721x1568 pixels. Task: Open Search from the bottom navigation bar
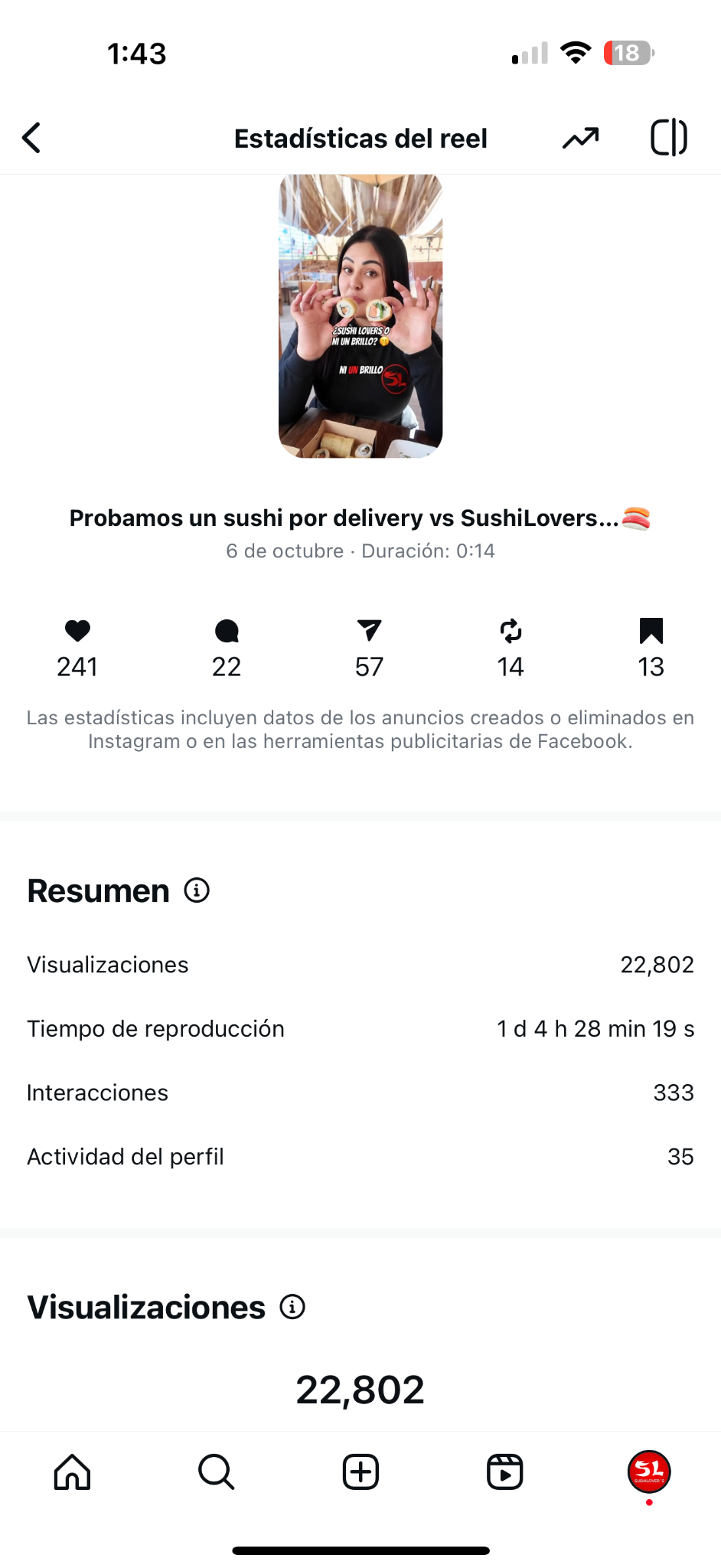pos(215,1471)
